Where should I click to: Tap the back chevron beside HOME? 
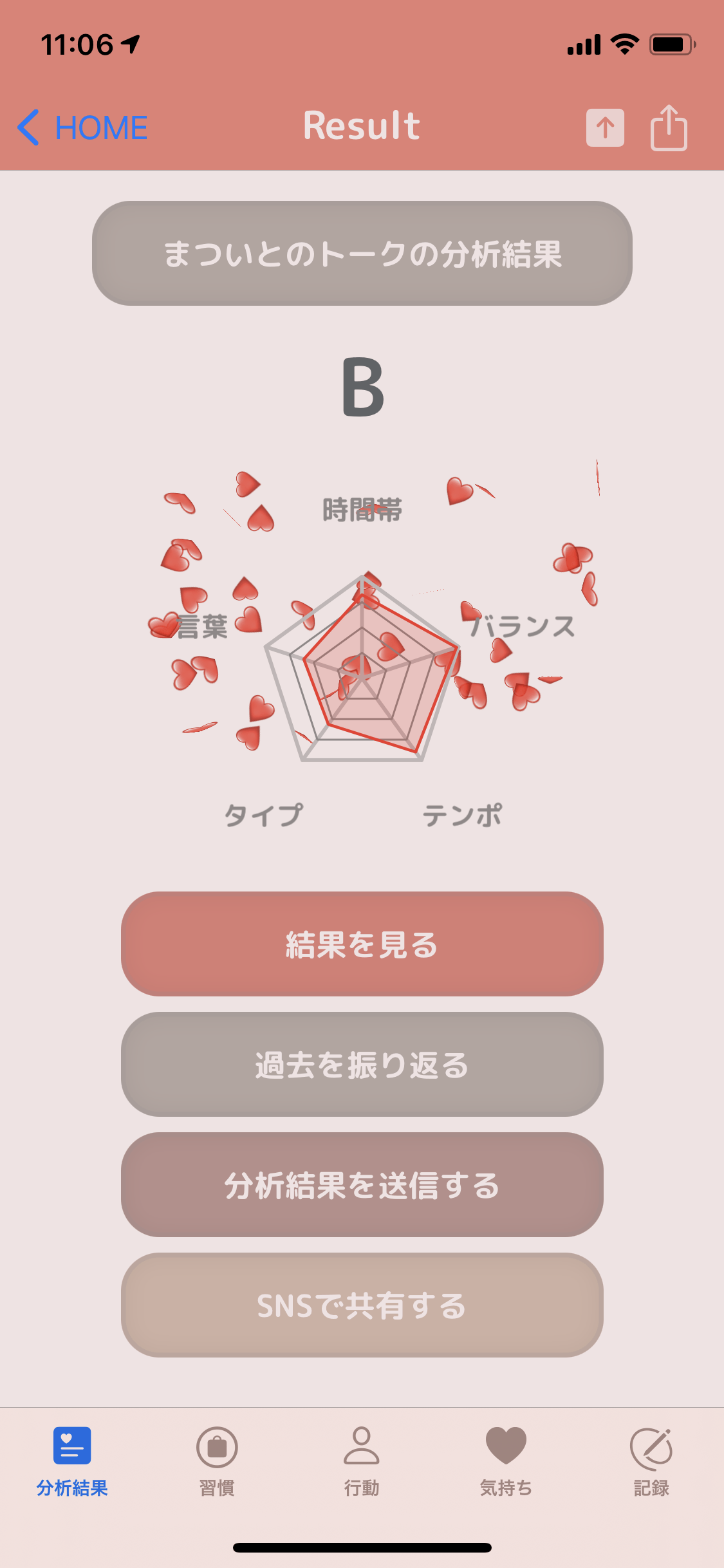(x=27, y=127)
